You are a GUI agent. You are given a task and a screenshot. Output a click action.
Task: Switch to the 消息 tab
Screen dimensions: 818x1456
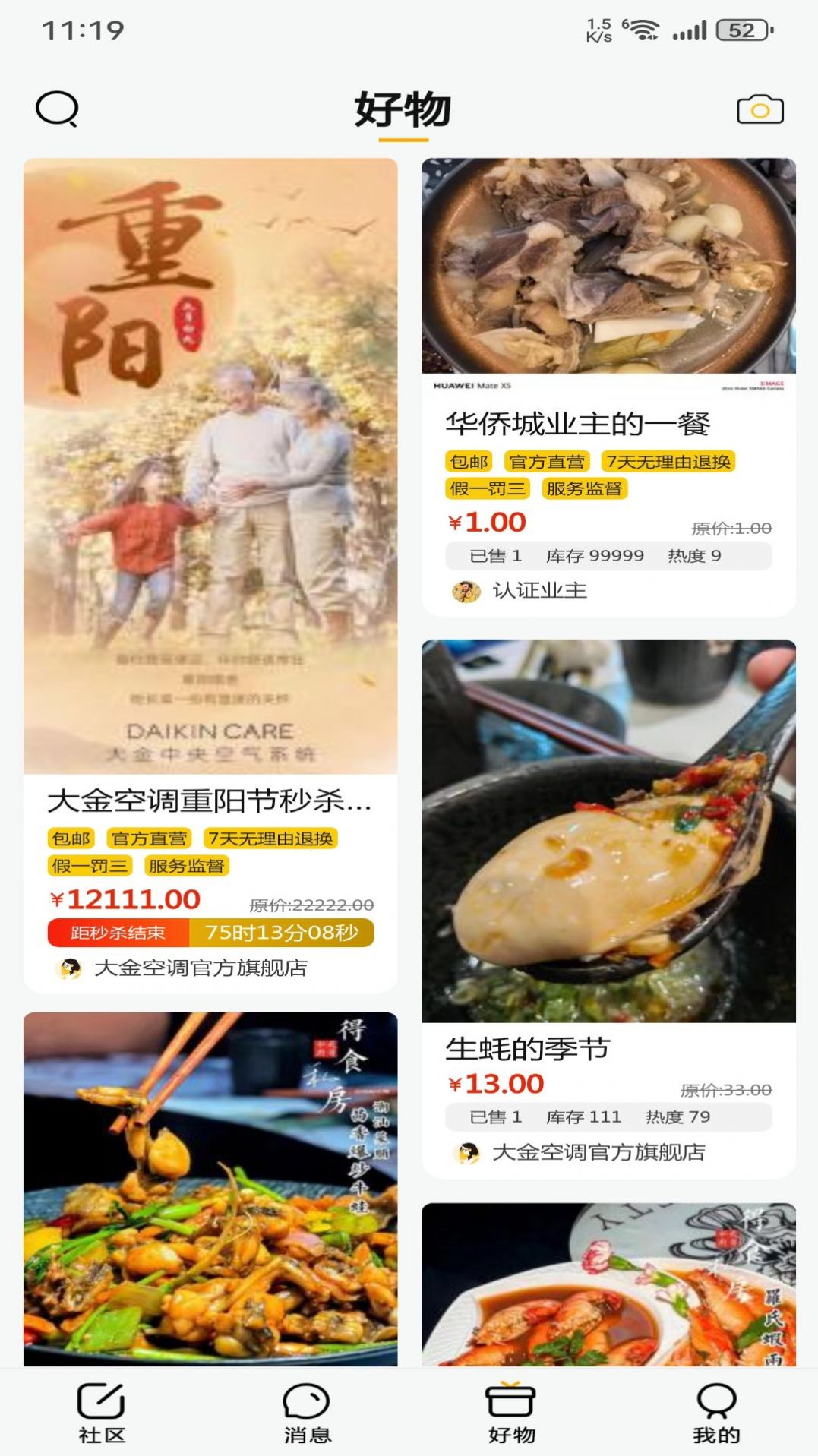[x=307, y=1412]
